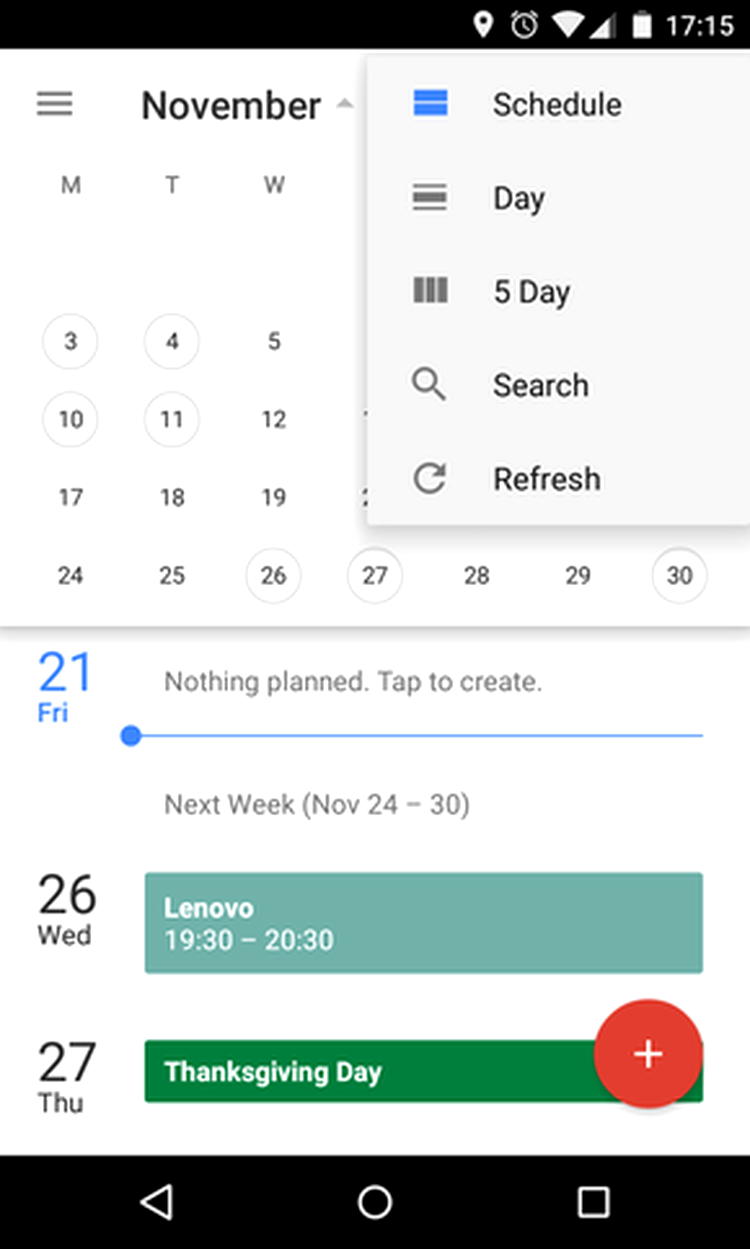The width and height of the screenshot is (750, 1249).
Task: Refresh the calendar
Action: pos(558,479)
